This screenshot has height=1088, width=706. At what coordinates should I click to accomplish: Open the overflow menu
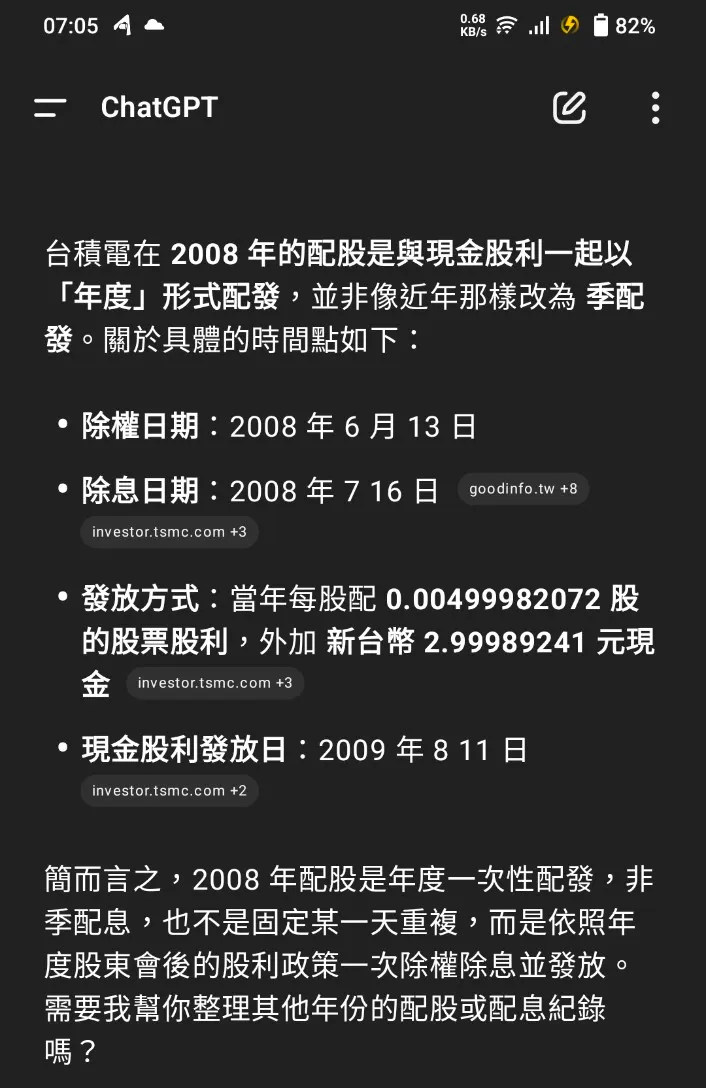pyautogui.click(x=655, y=108)
